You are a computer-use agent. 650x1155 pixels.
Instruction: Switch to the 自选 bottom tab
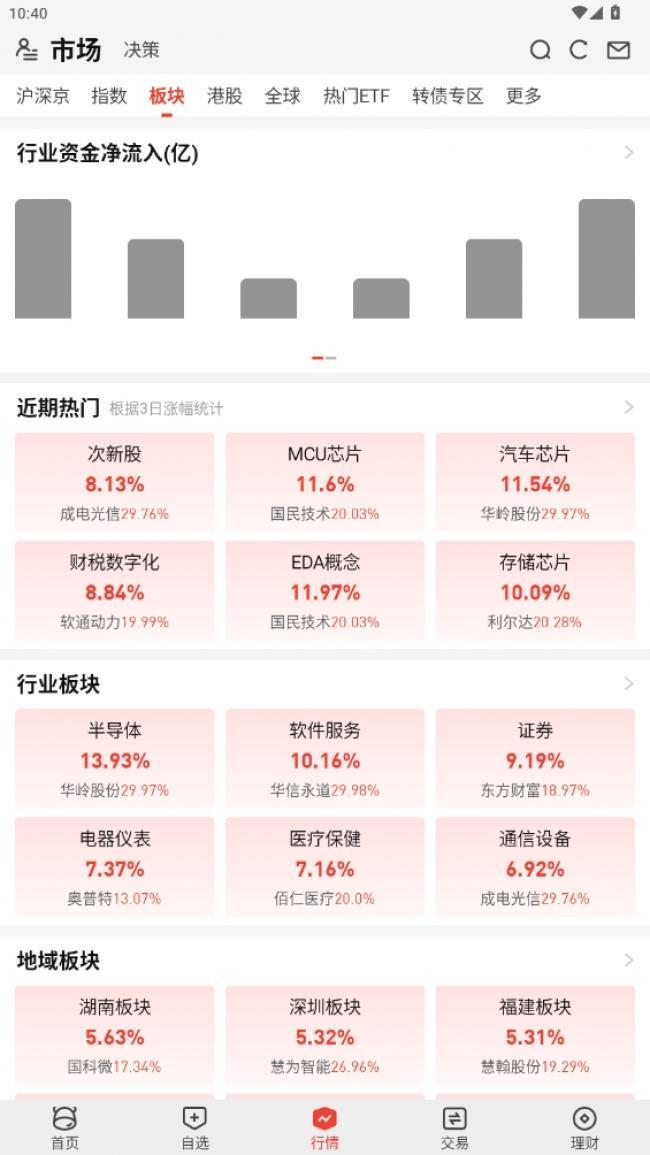coord(195,1128)
